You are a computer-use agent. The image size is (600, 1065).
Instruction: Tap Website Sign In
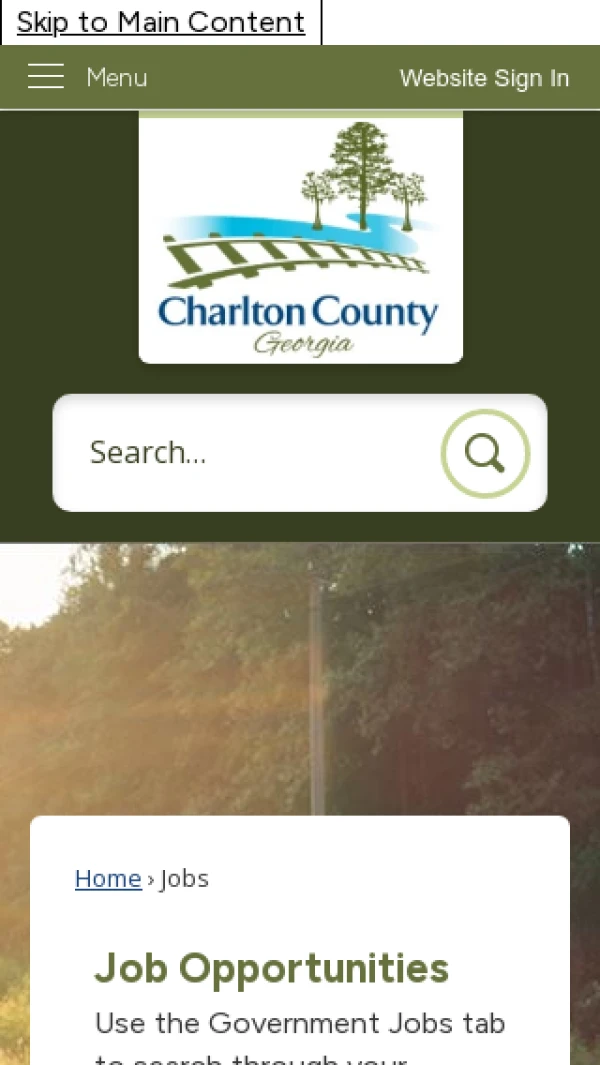pos(484,78)
